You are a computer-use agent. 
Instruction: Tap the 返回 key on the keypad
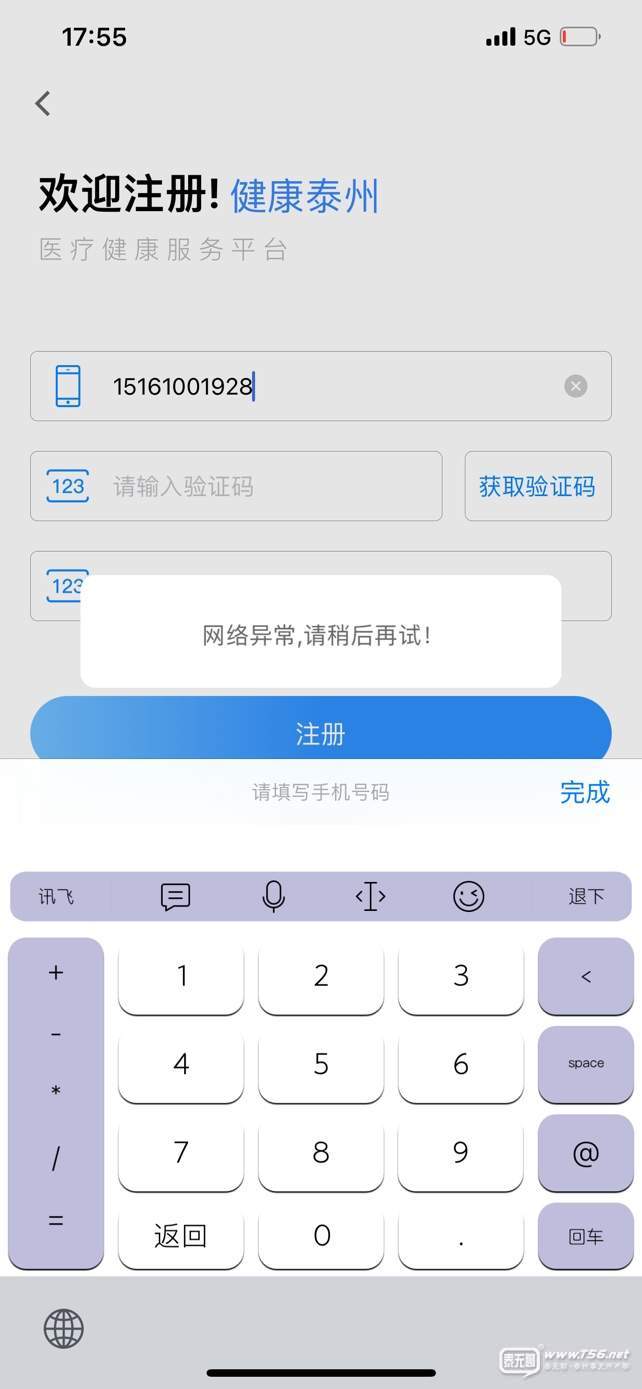click(181, 1235)
